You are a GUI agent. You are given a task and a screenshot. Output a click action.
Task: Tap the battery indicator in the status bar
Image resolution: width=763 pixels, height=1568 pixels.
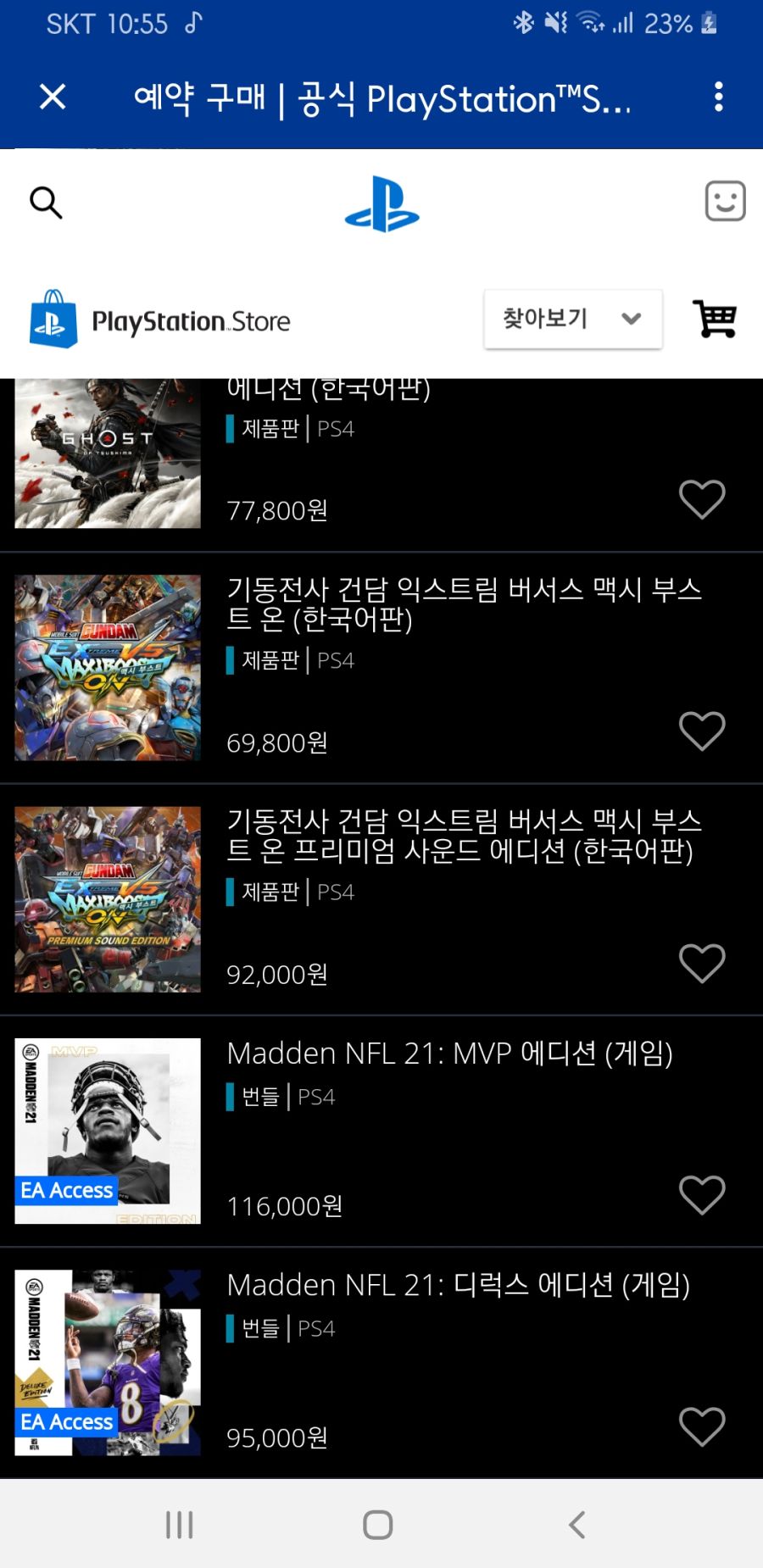(707, 25)
